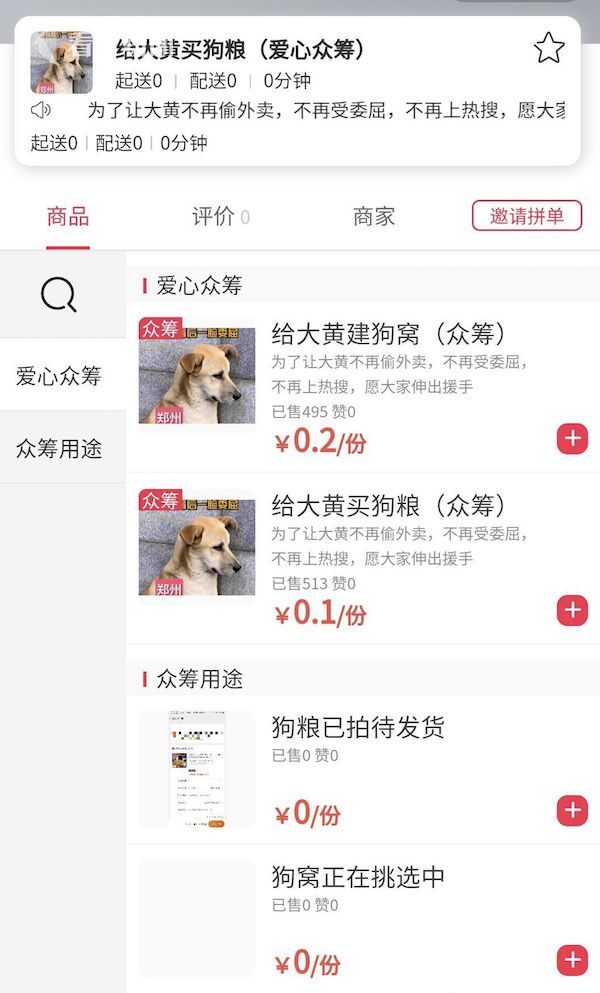
Task: Favorite this shop with the star icon
Action: point(549,48)
